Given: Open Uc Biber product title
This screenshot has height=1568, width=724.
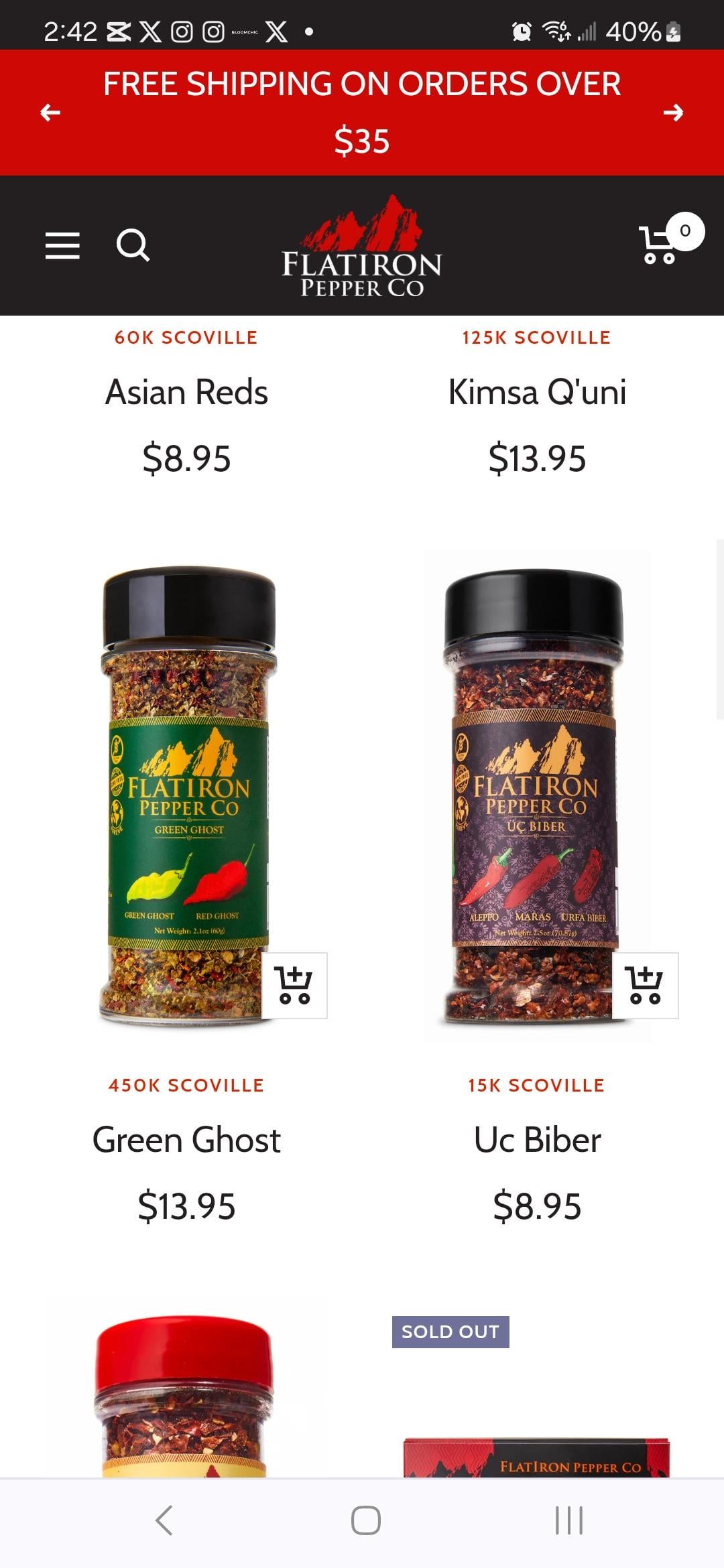Looking at the screenshot, I should [537, 1140].
